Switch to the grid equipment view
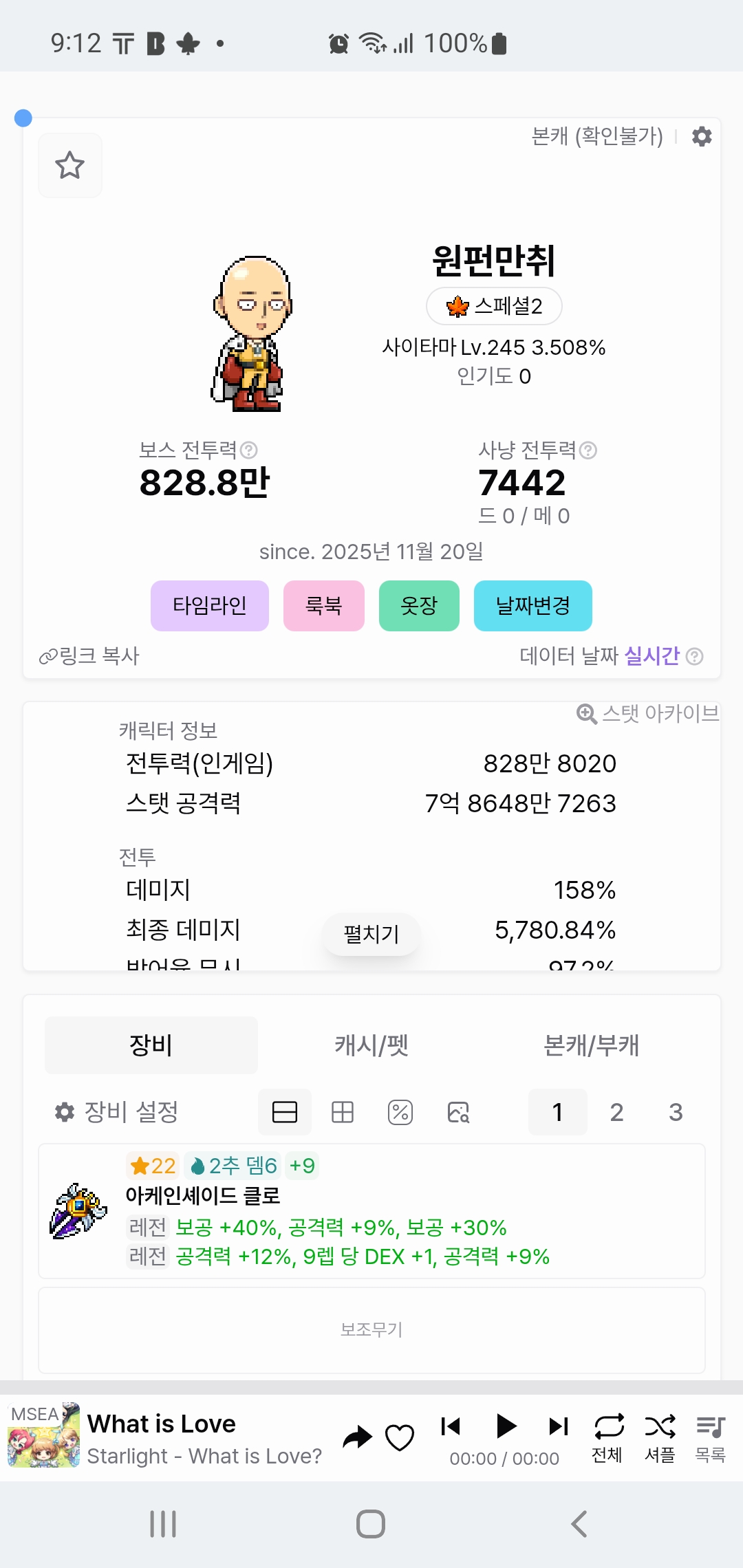 click(x=342, y=1112)
